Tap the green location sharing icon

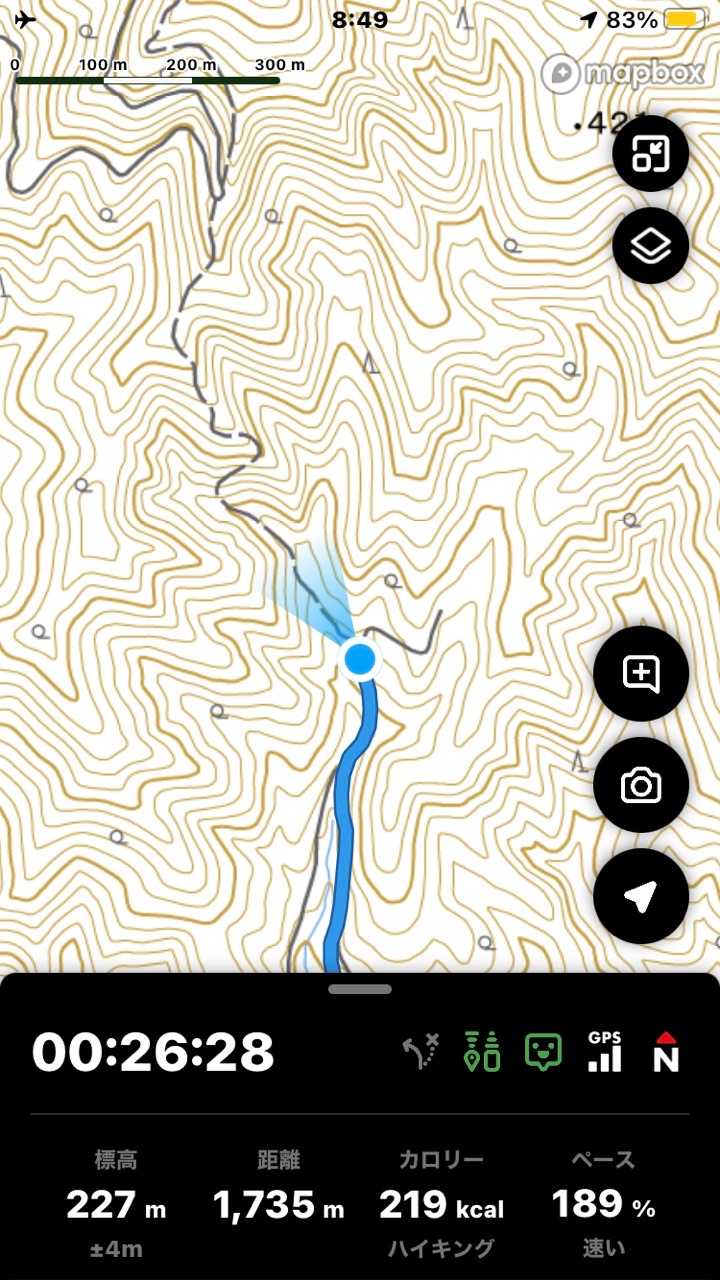pos(482,1053)
